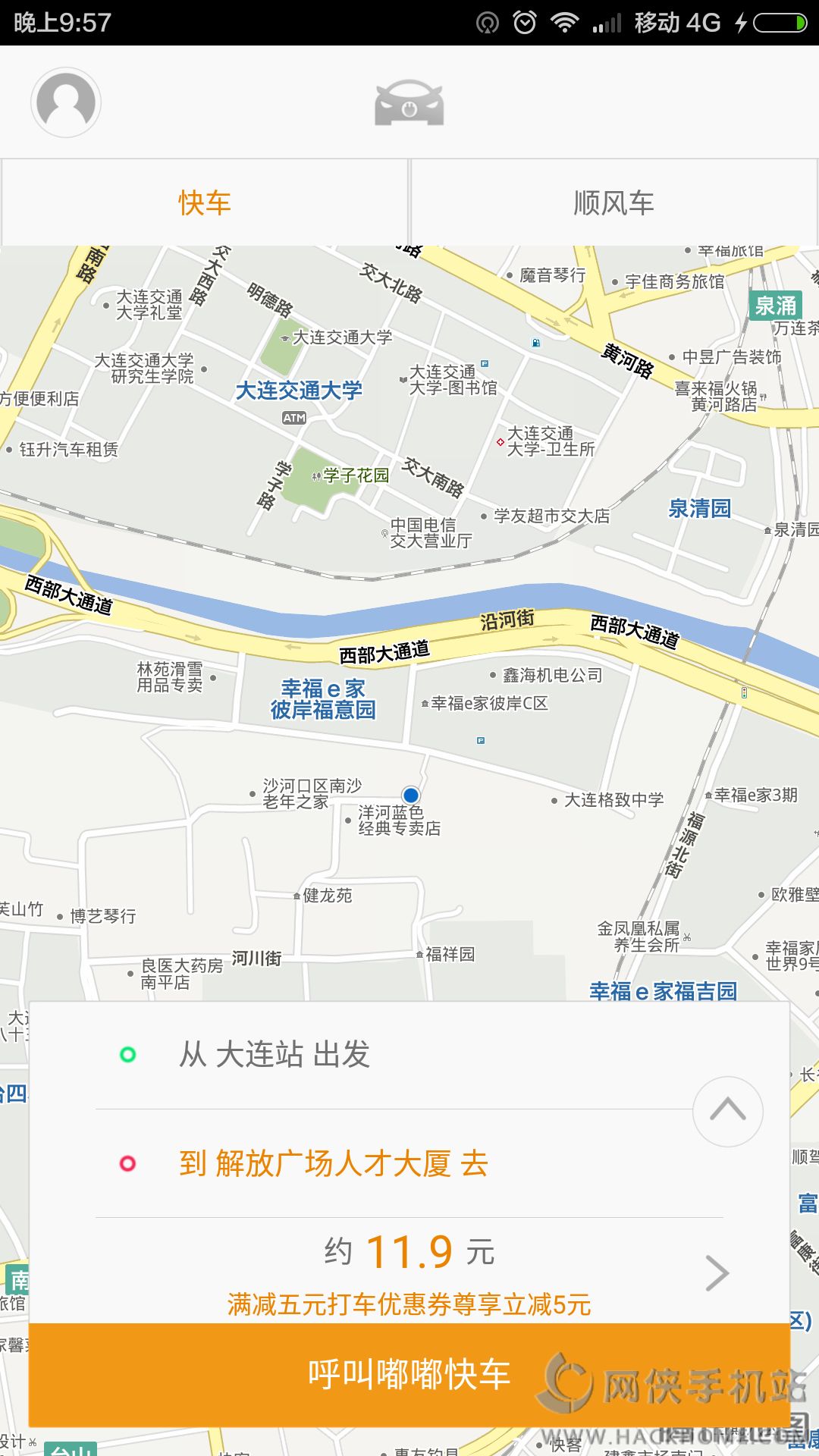Open the user profile avatar

(66, 102)
